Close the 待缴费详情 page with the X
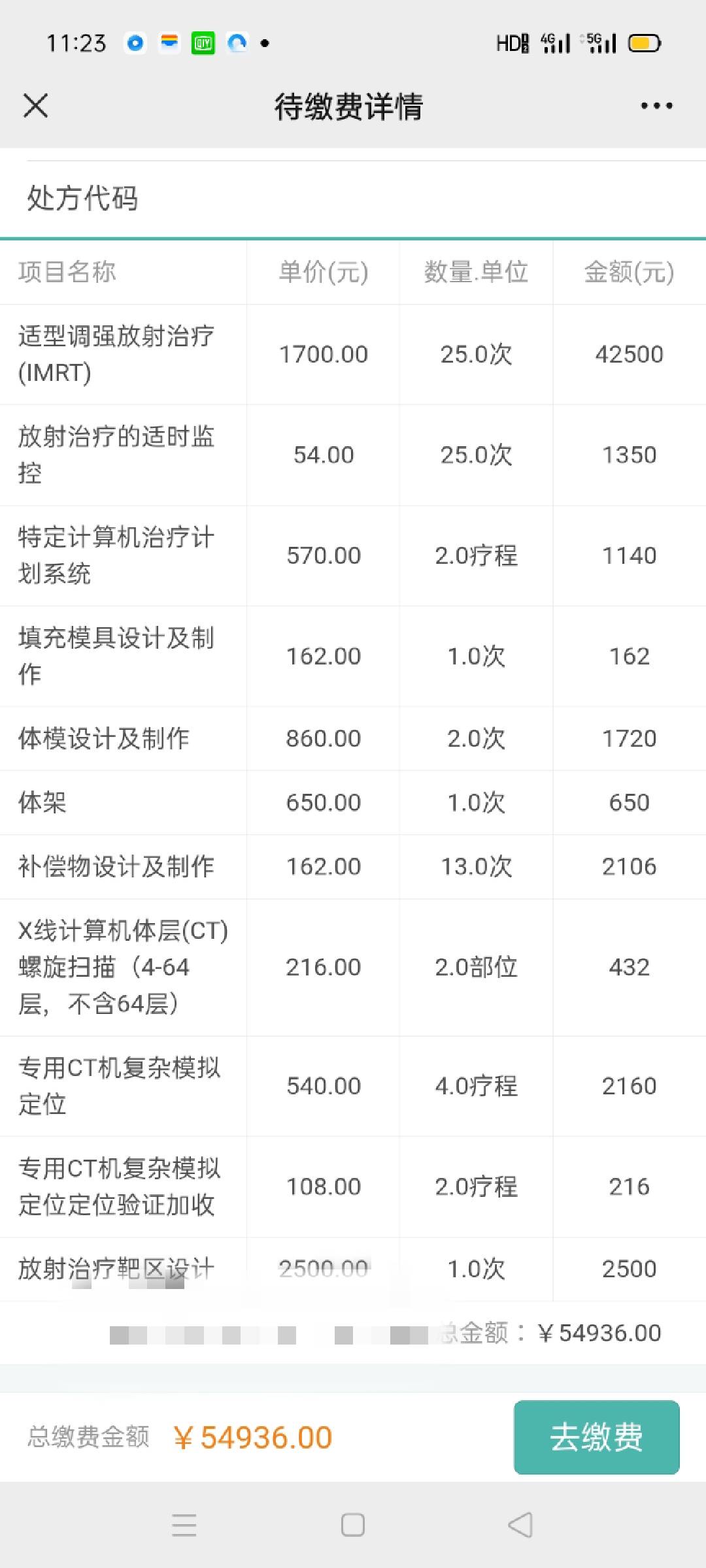 coord(36,106)
